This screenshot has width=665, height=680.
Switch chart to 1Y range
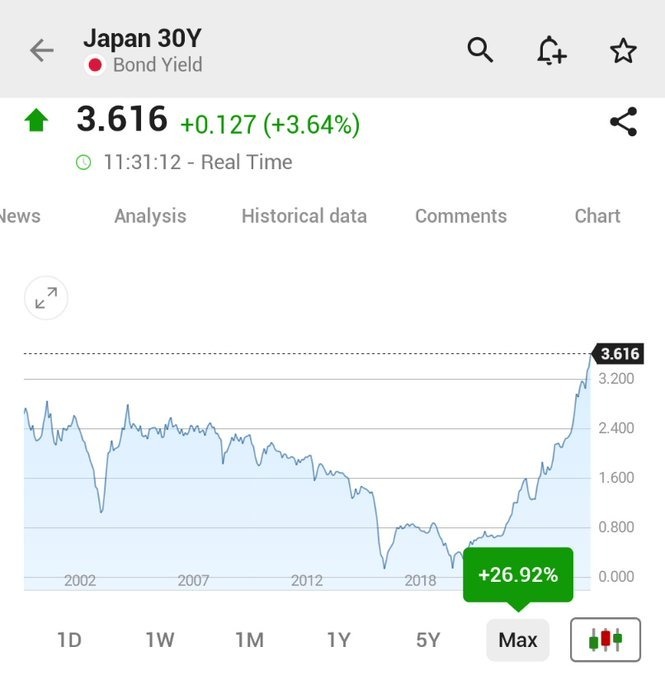coord(339,640)
